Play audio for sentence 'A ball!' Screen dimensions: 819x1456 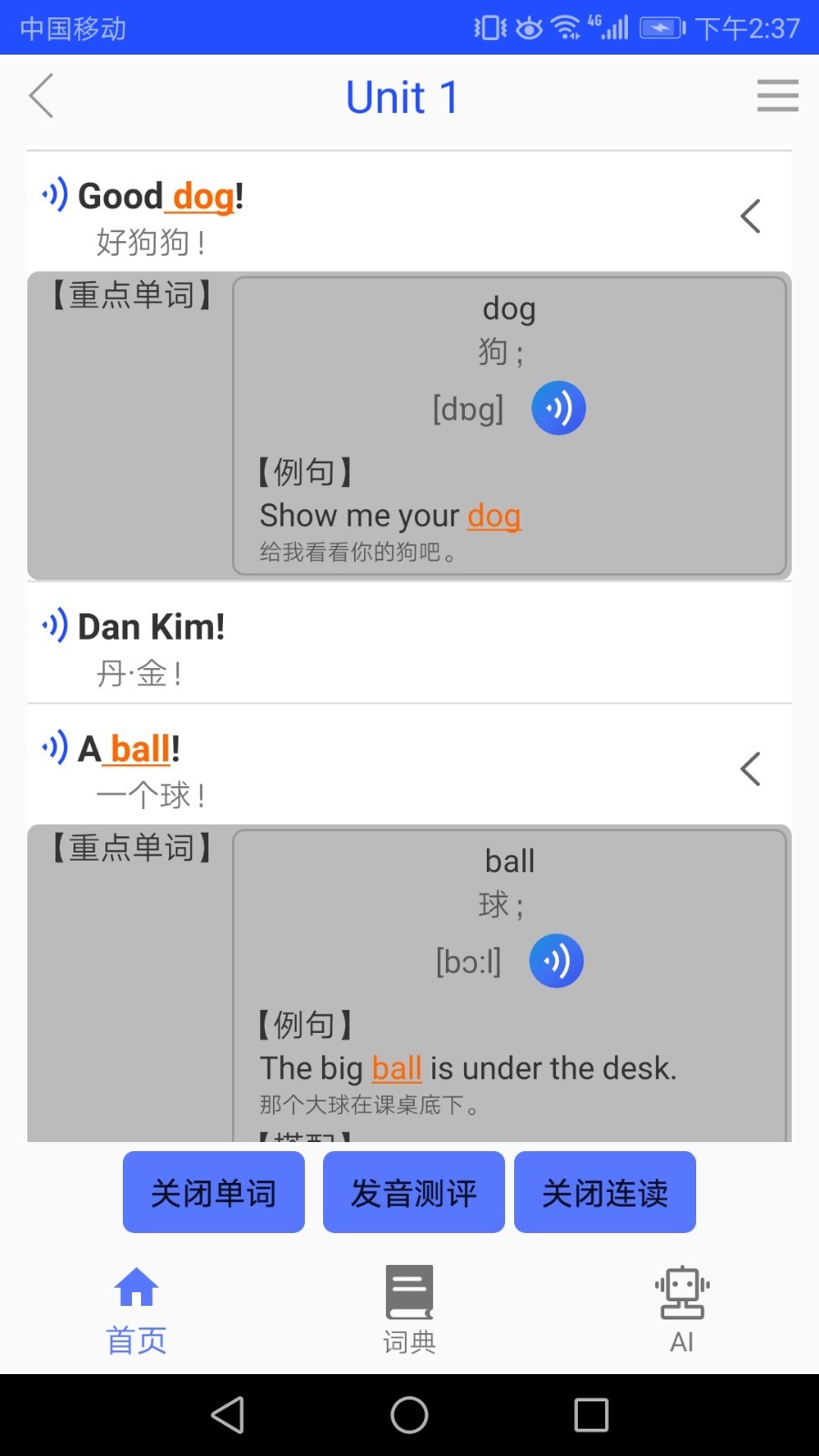[55, 747]
